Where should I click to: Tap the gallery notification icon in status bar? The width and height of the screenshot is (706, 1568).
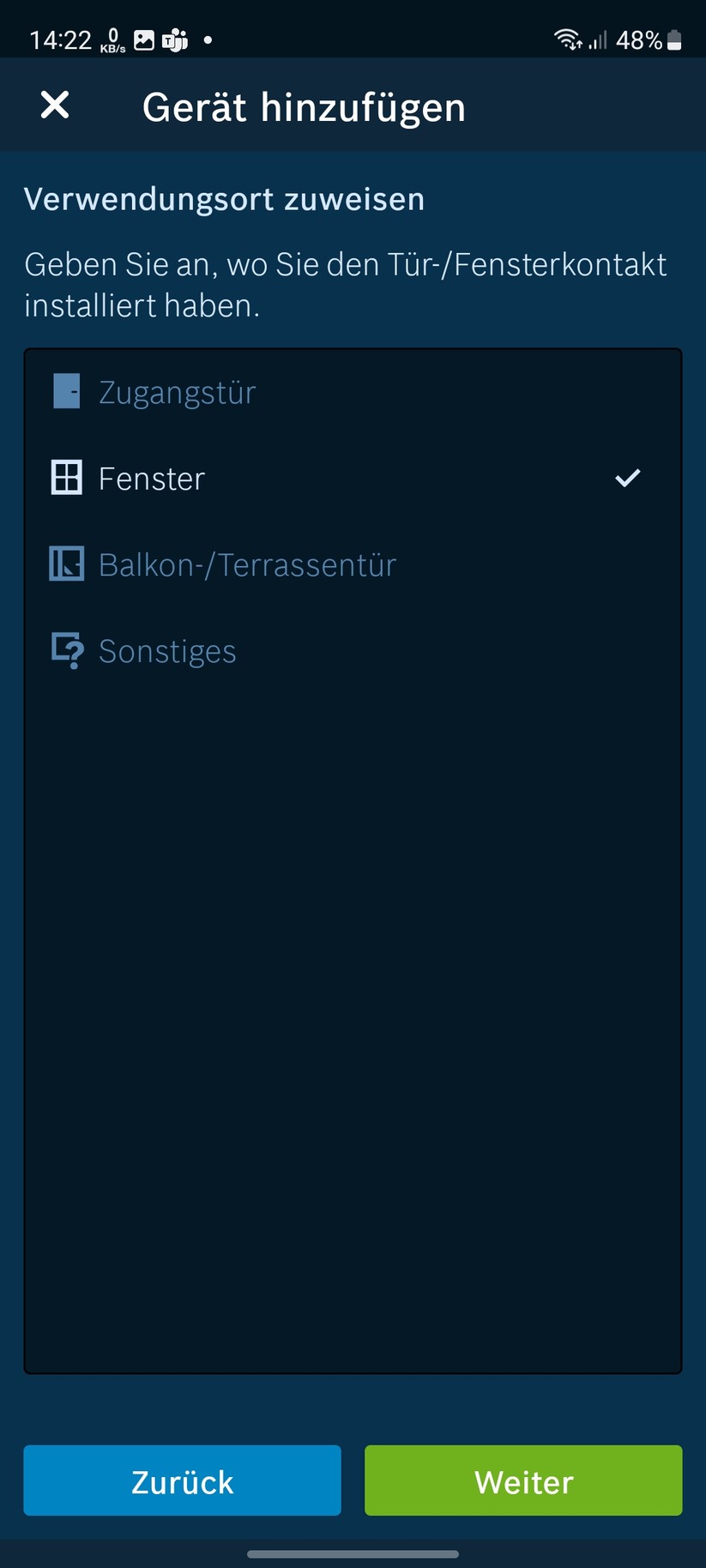[x=143, y=39]
